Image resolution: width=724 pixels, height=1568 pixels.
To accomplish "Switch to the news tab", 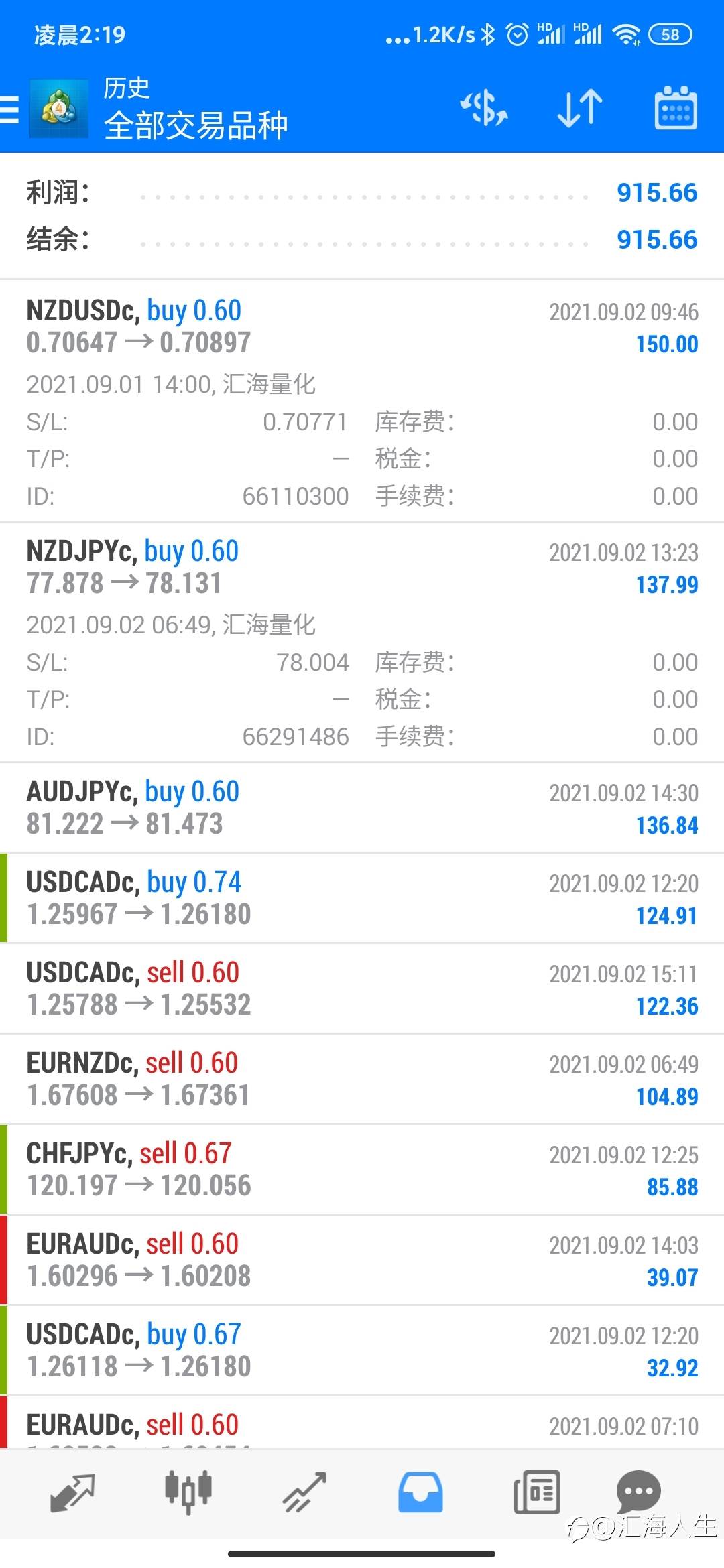I will (x=536, y=1492).
